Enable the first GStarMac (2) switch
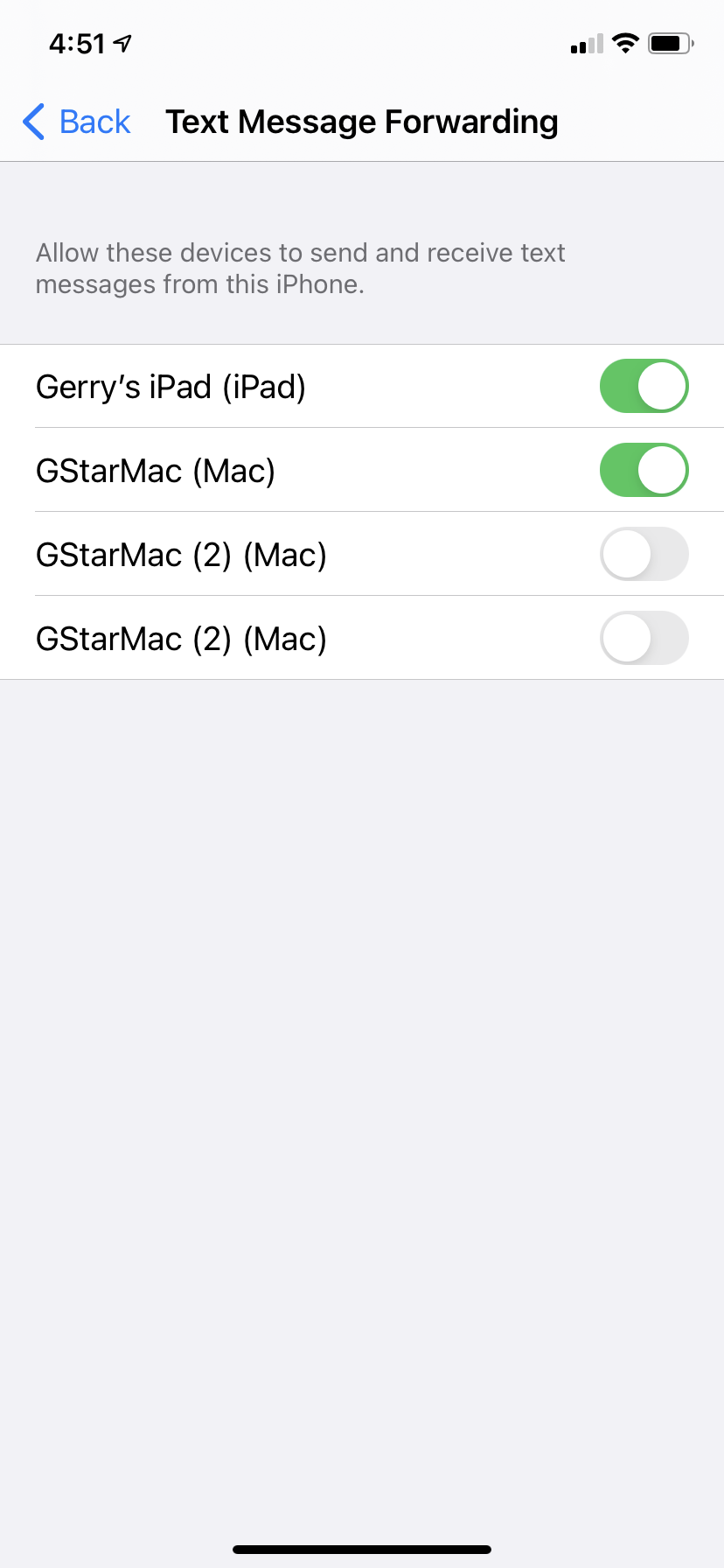 [644, 554]
